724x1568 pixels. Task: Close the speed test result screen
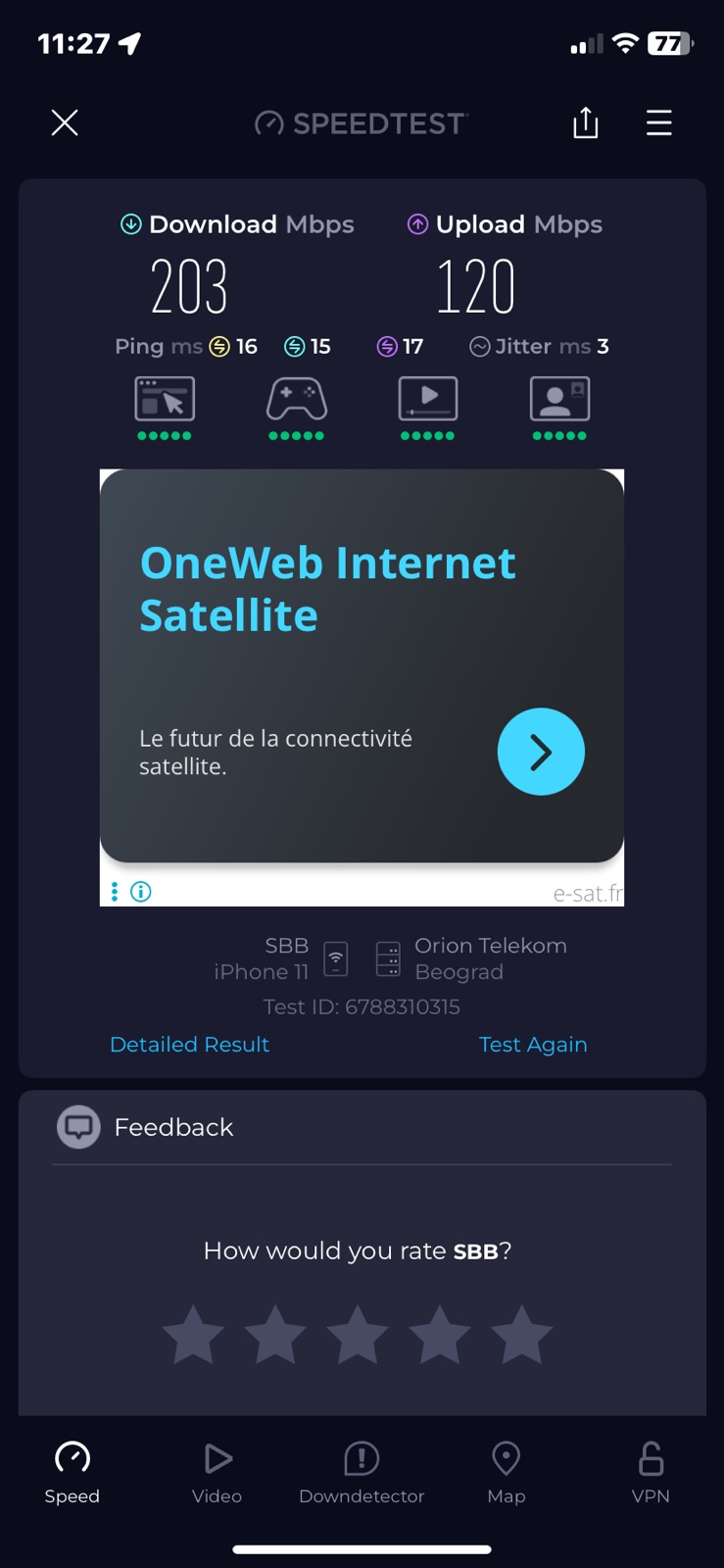(x=65, y=122)
